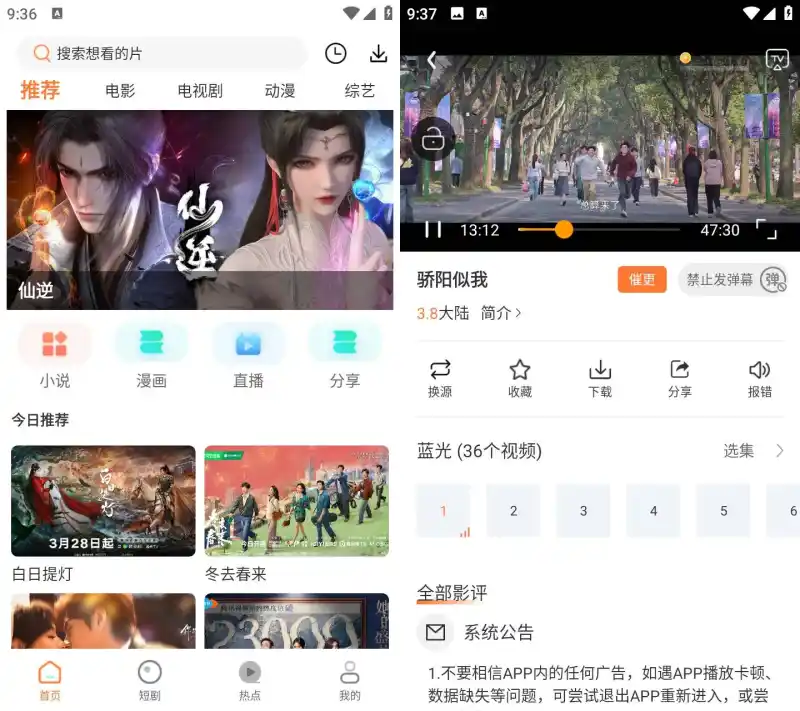Open the 白日提灯 card
The height and width of the screenshot is (711, 800).
coord(103,500)
